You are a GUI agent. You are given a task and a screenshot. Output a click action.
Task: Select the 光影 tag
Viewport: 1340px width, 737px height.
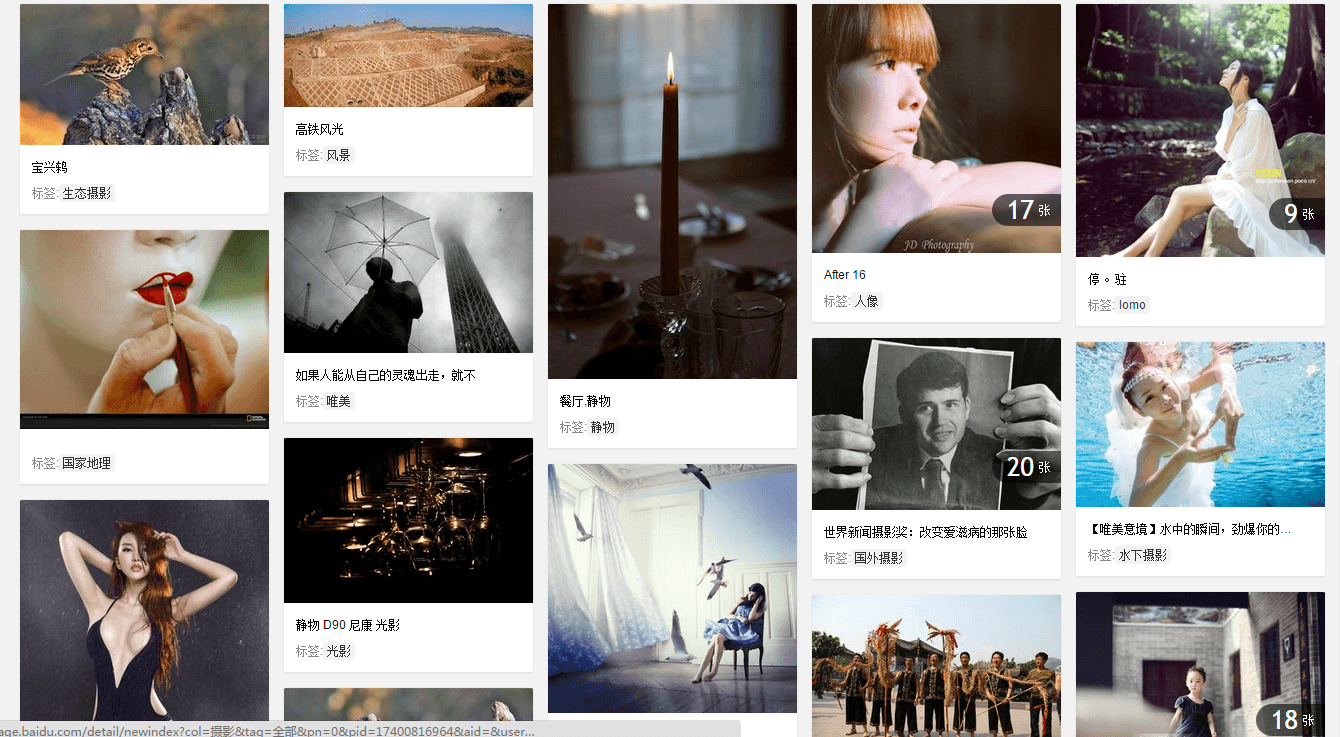tap(338, 651)
